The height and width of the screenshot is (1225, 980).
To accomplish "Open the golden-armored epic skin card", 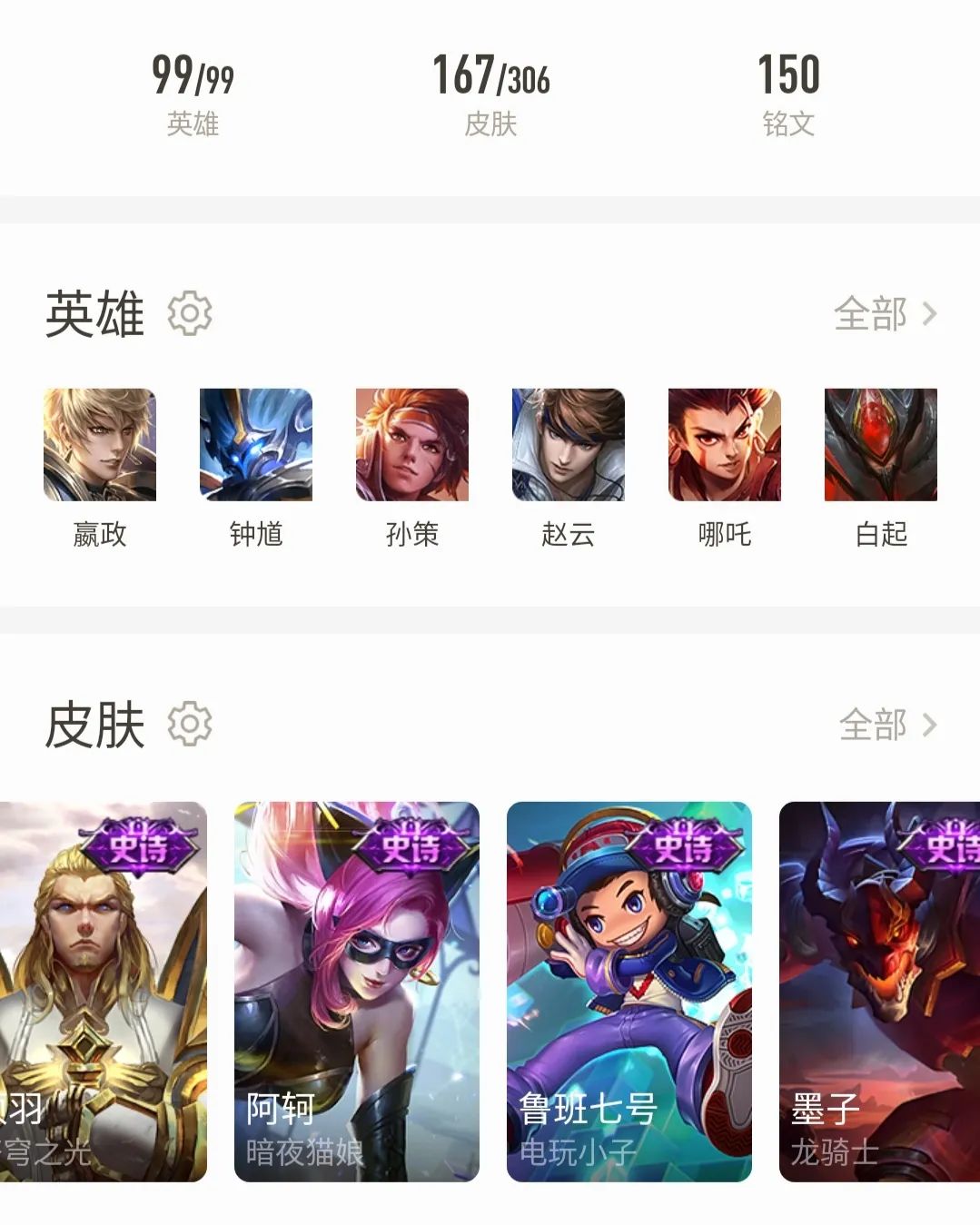I will (x=103, y=992).
